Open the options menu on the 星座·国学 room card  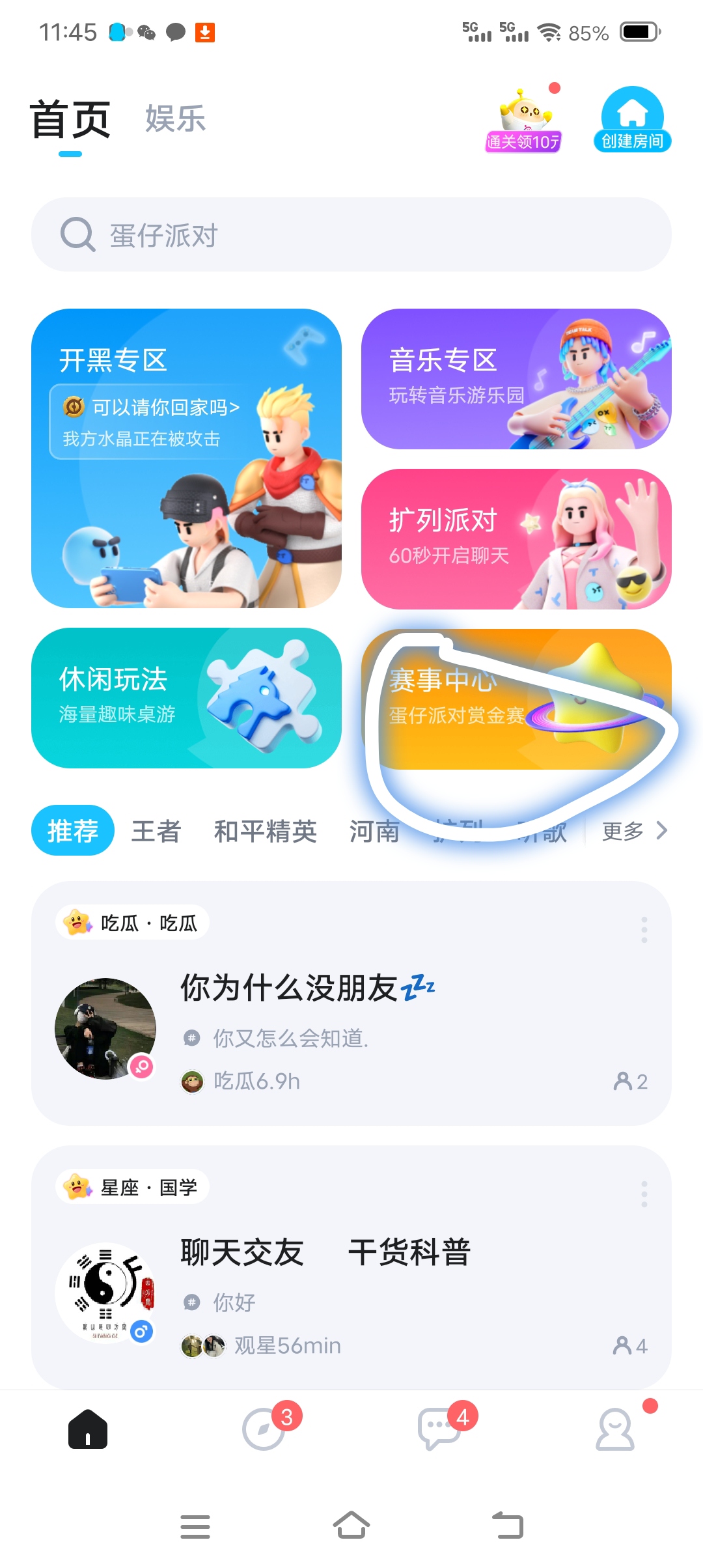point(644,1194)
